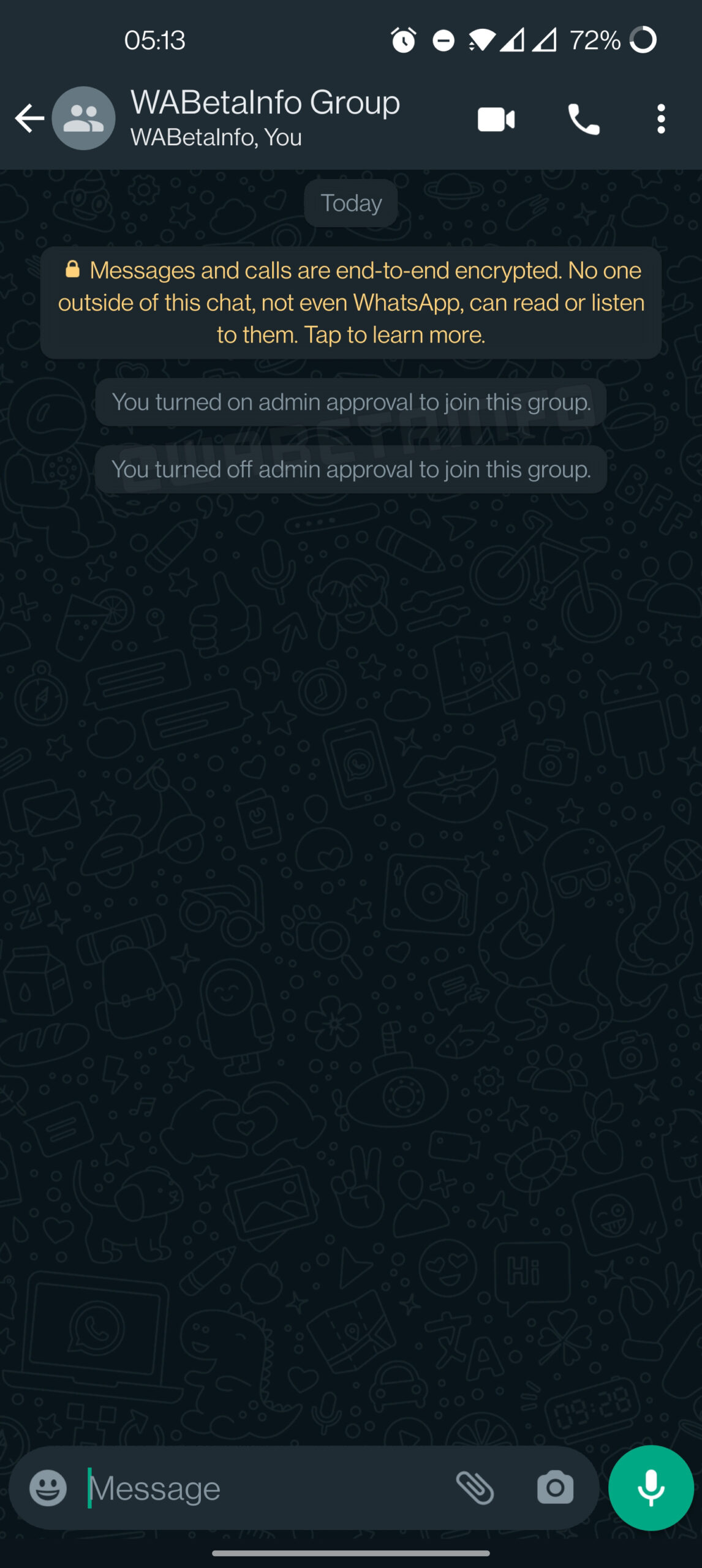Image resolution: width=702 pixels, height=1568 pixels.
Task: Go back from the group chat
Action: point(29,118)
